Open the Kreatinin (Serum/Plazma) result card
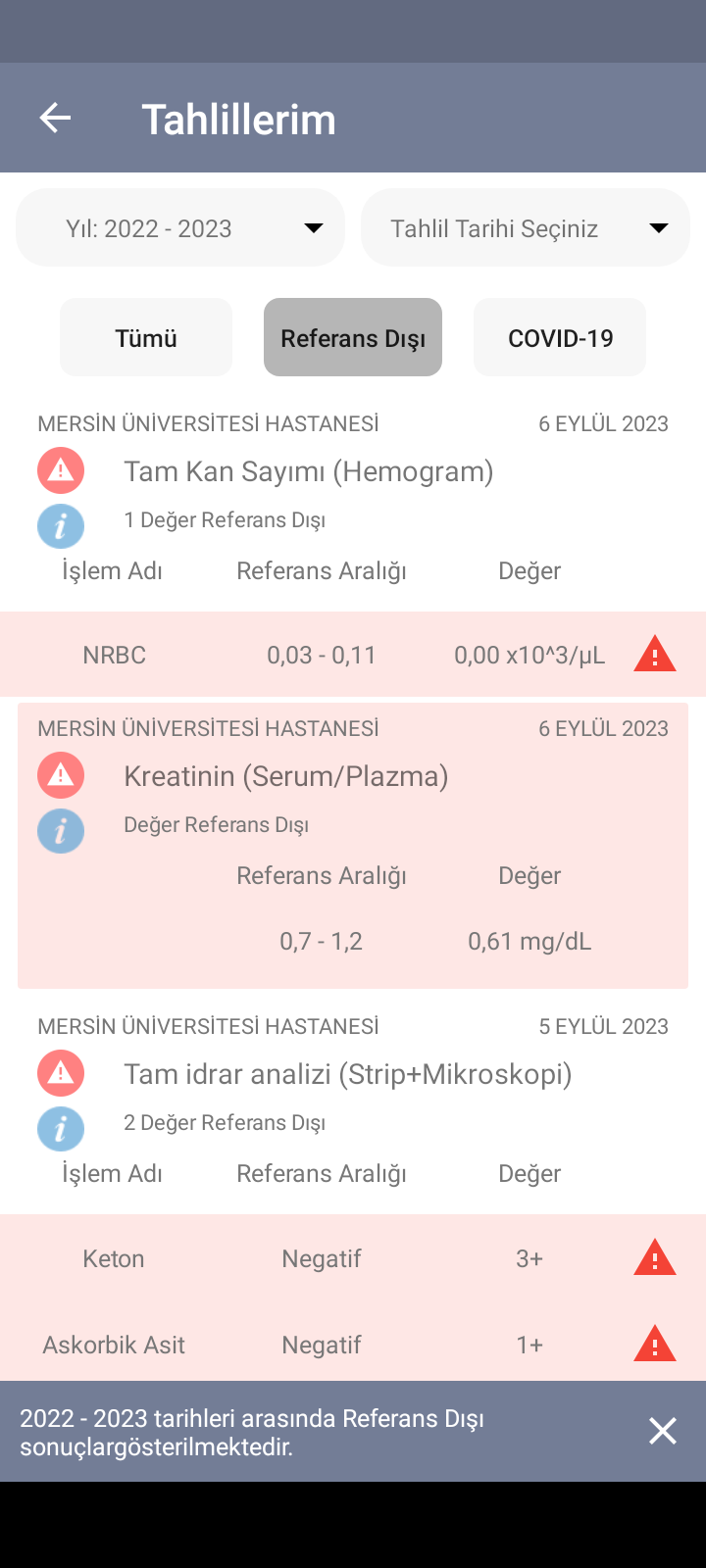 tap(353, 845)
